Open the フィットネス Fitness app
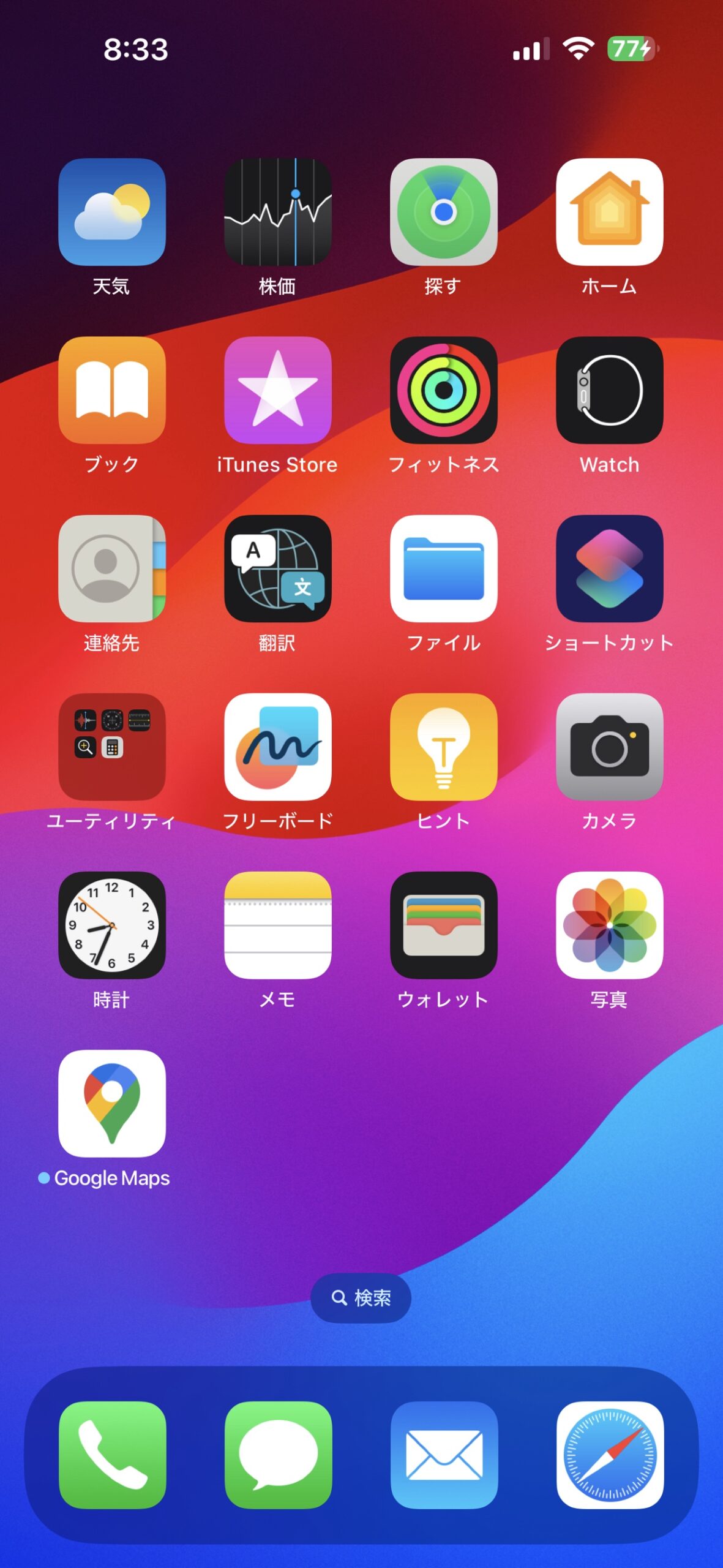The image size is (723, 1568). (444, 390)
